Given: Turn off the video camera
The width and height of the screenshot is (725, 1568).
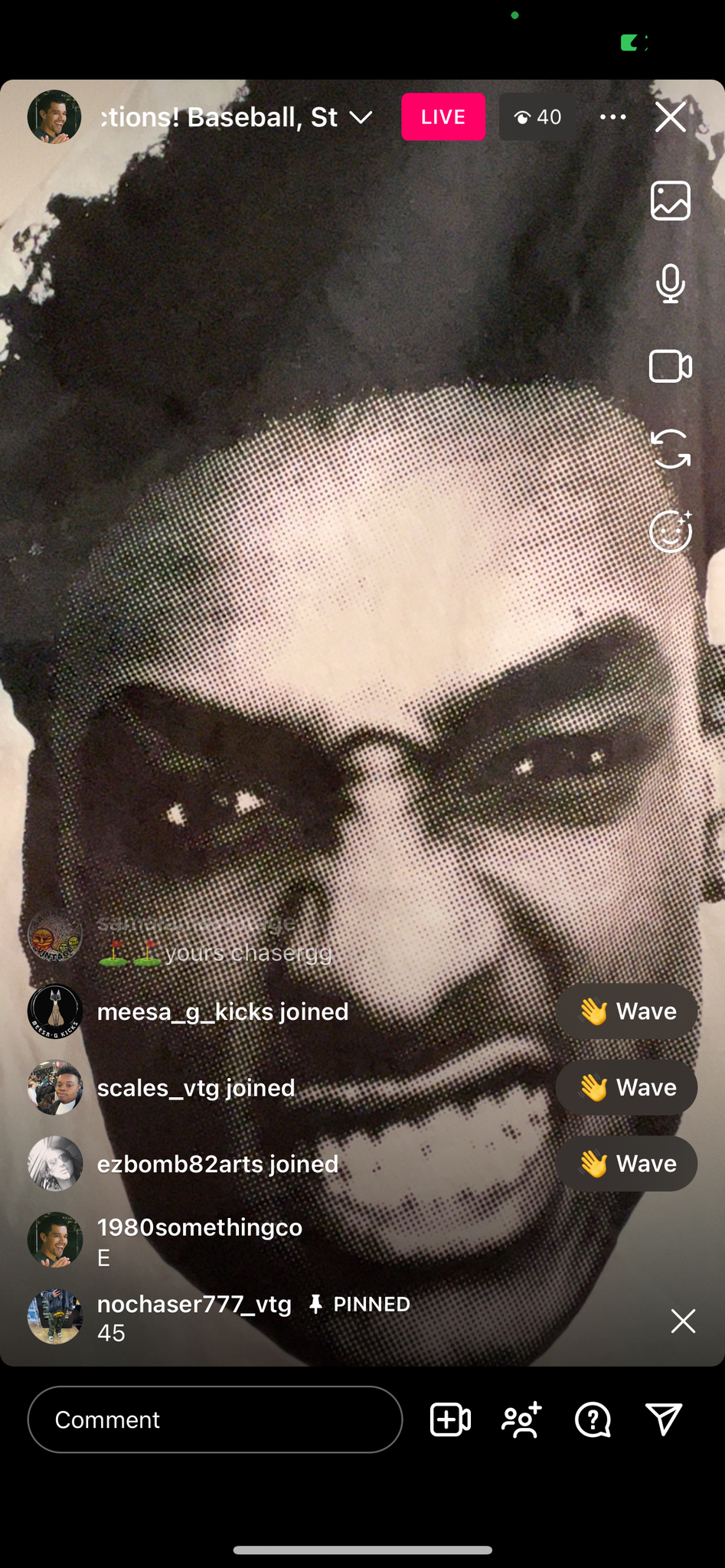Looking at the screenshot, I should pos(671,366).
